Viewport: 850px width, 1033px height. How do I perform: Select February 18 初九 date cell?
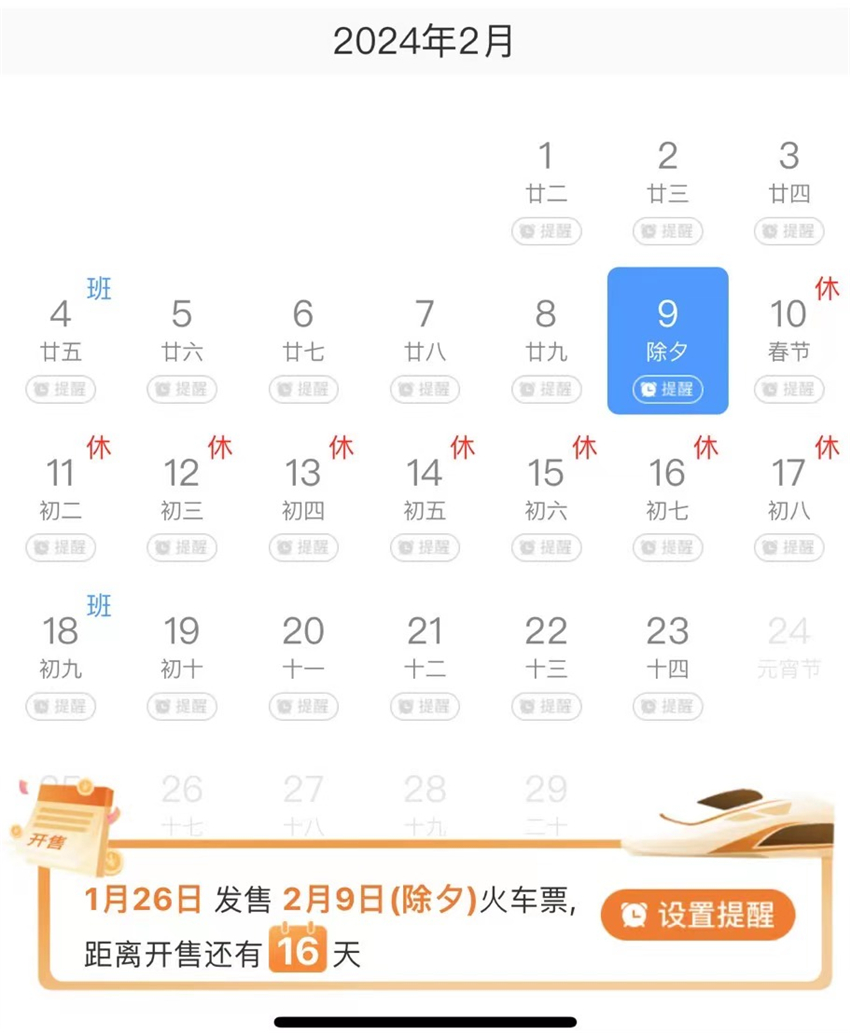pyautogui.click(x=61, y=646)
